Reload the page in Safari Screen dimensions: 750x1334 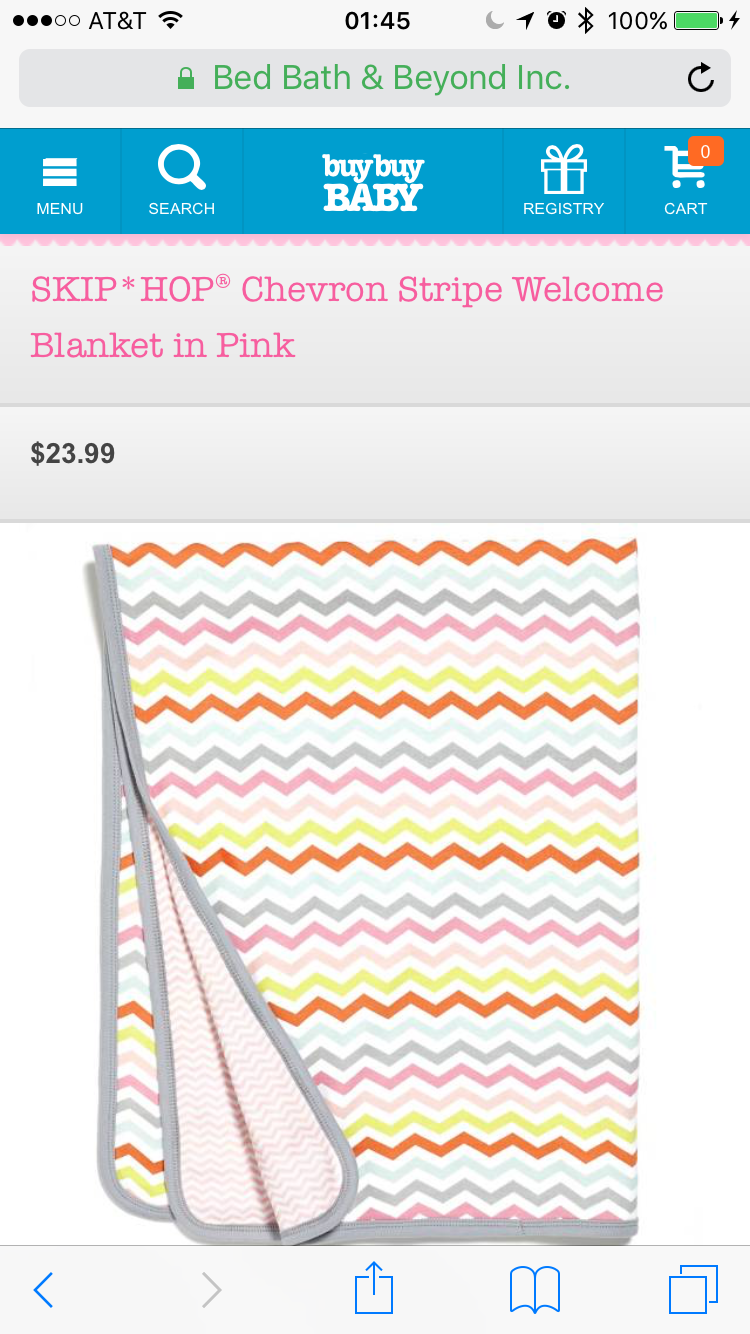pyautogui.click(x=701, y=78)
